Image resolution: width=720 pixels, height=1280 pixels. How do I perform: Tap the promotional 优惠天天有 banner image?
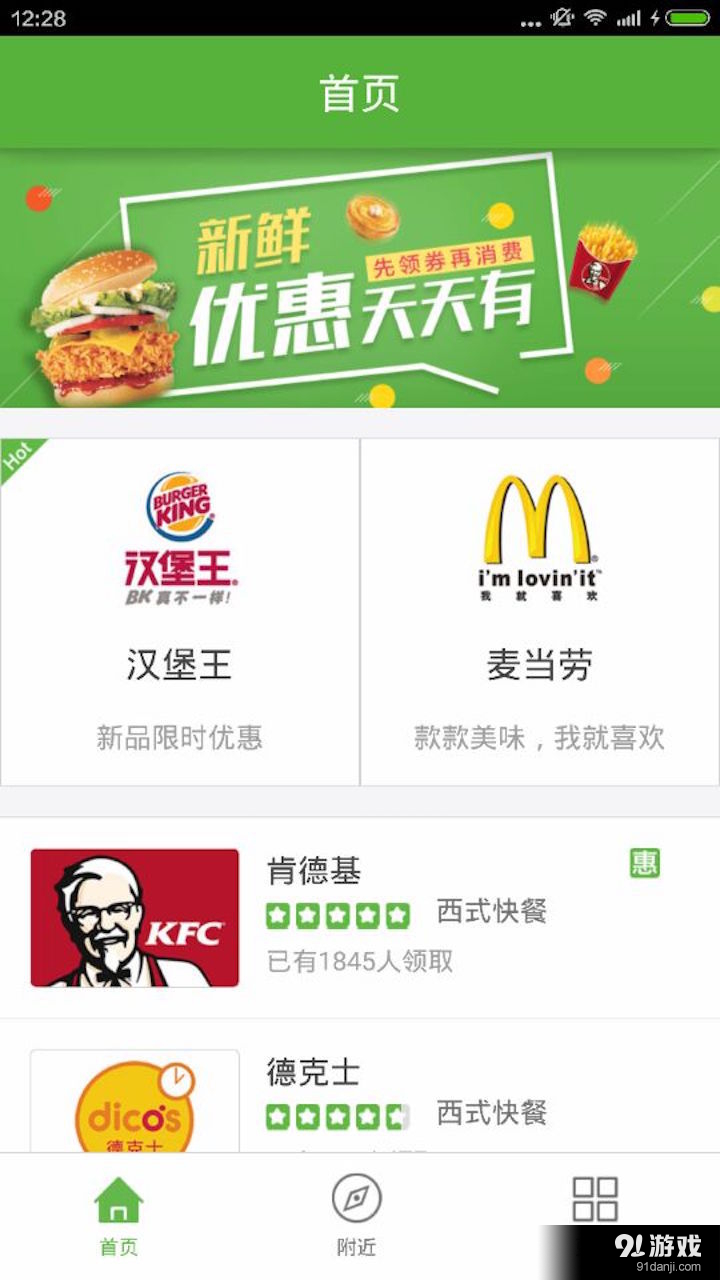pos(360,277)
